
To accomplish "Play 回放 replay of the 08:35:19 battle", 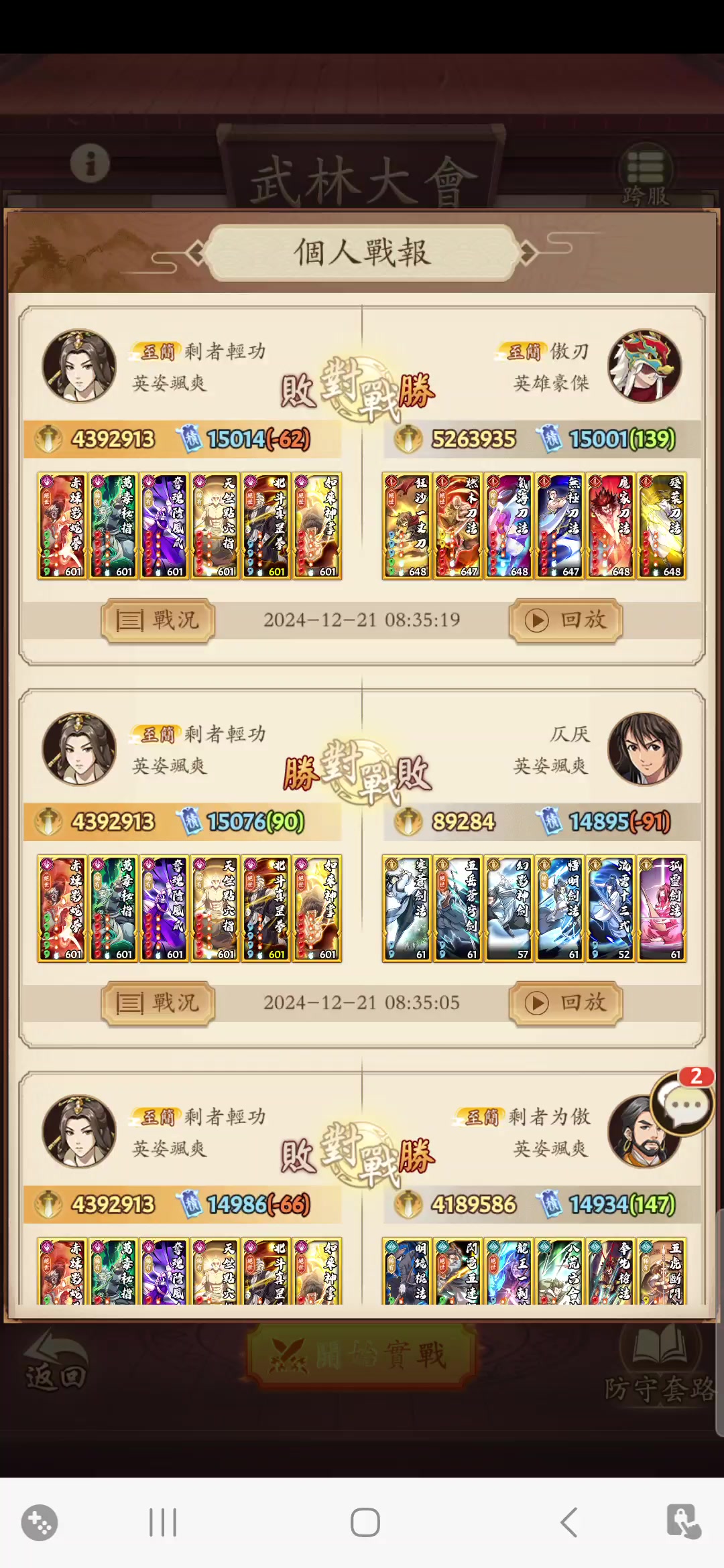I will click(566, 620).
